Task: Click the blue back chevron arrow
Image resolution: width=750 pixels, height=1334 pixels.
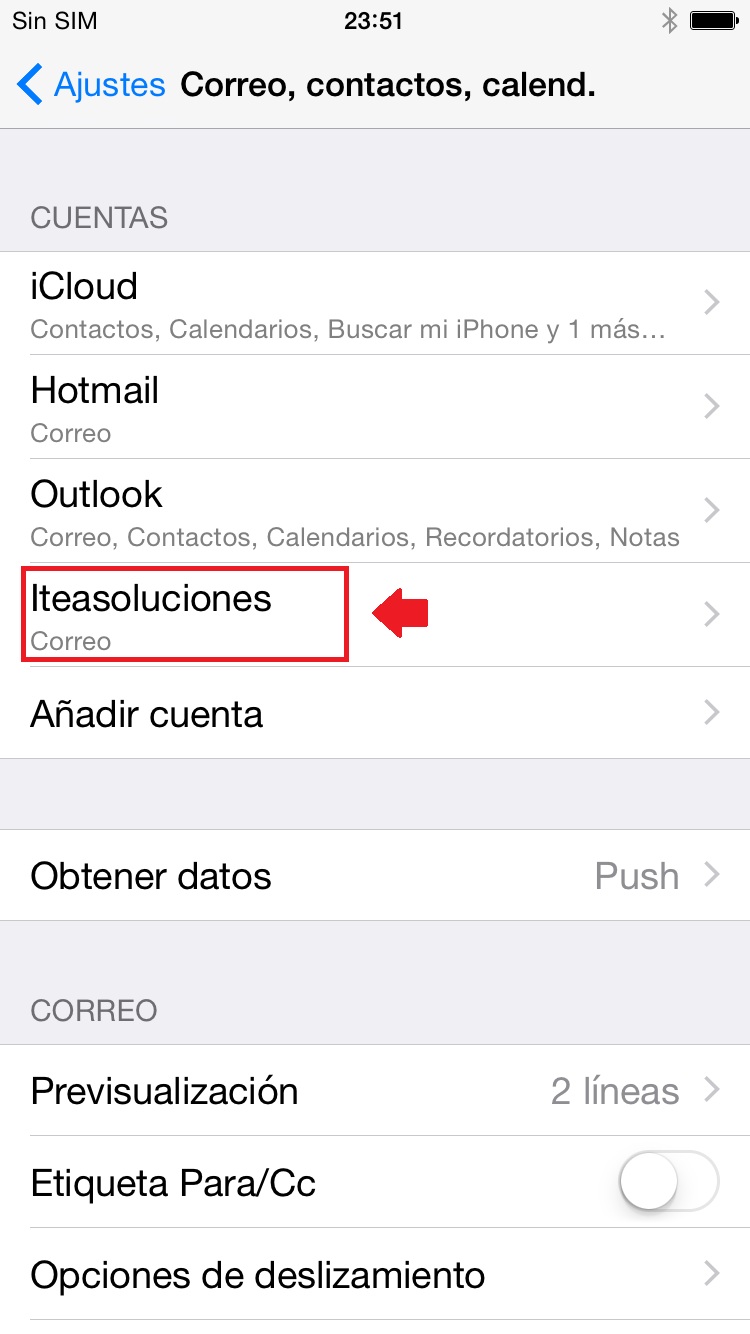Action: (x=29, y=85)
